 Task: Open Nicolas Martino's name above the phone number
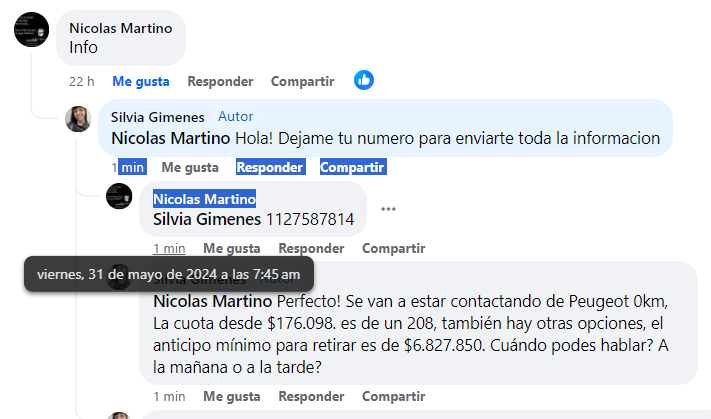coord(204,199)
